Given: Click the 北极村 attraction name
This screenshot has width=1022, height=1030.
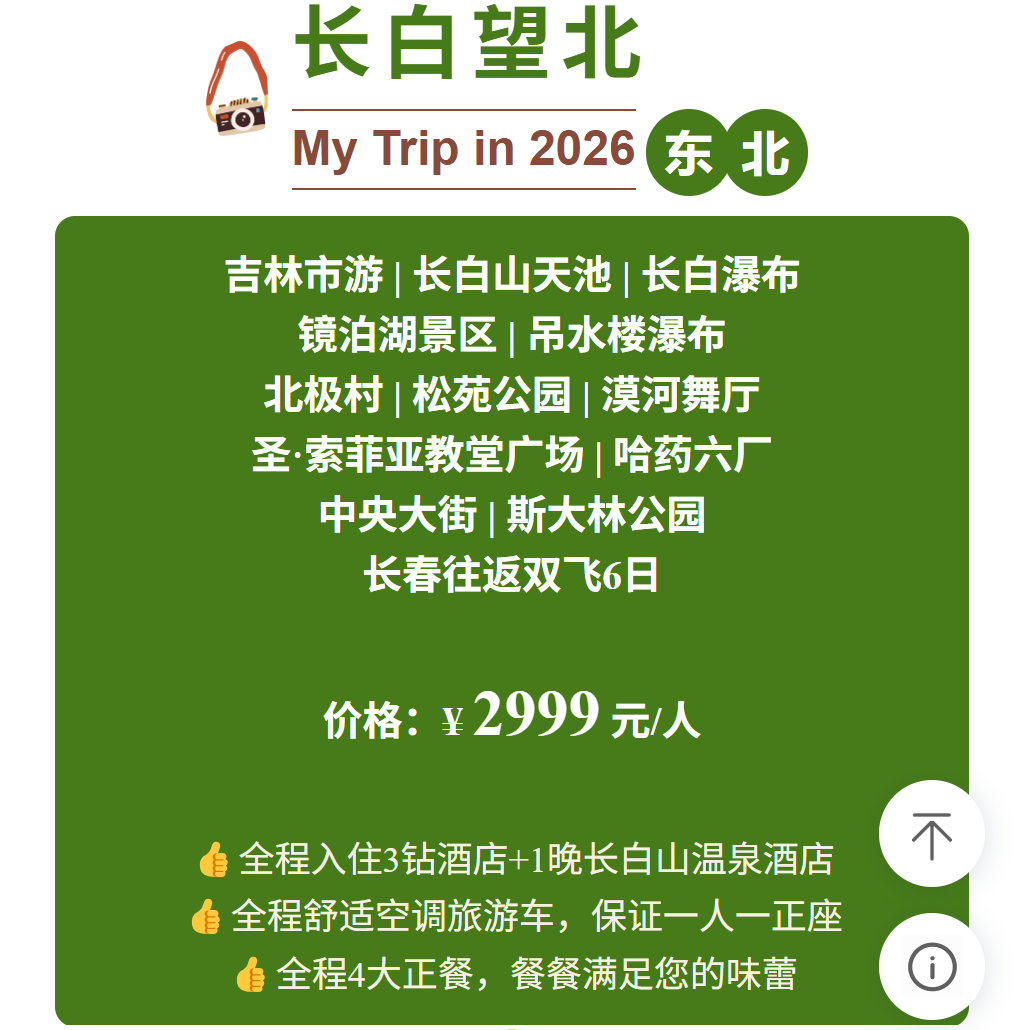Looking at the screenshot, I should (x=321, y=397).
